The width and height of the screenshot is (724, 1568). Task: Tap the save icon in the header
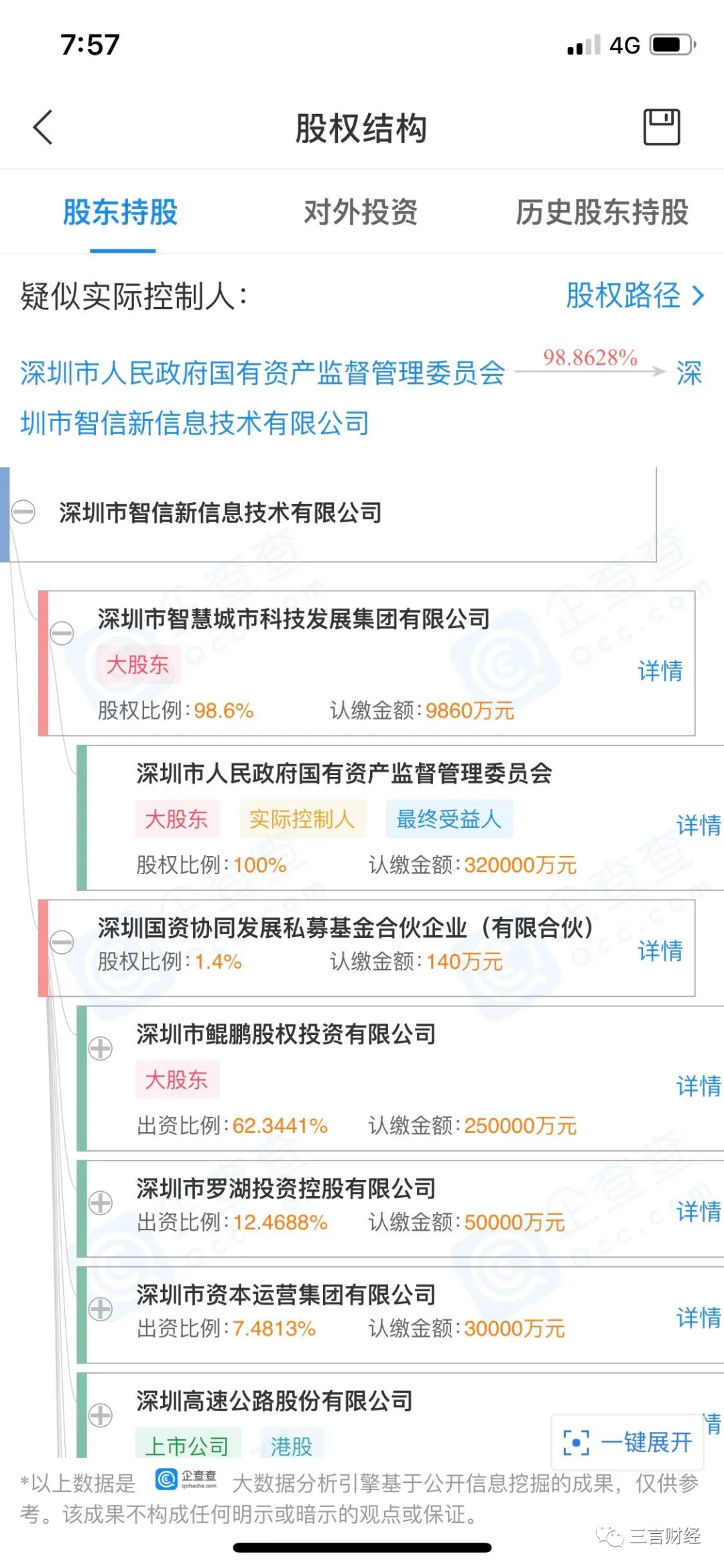(662, 127)
